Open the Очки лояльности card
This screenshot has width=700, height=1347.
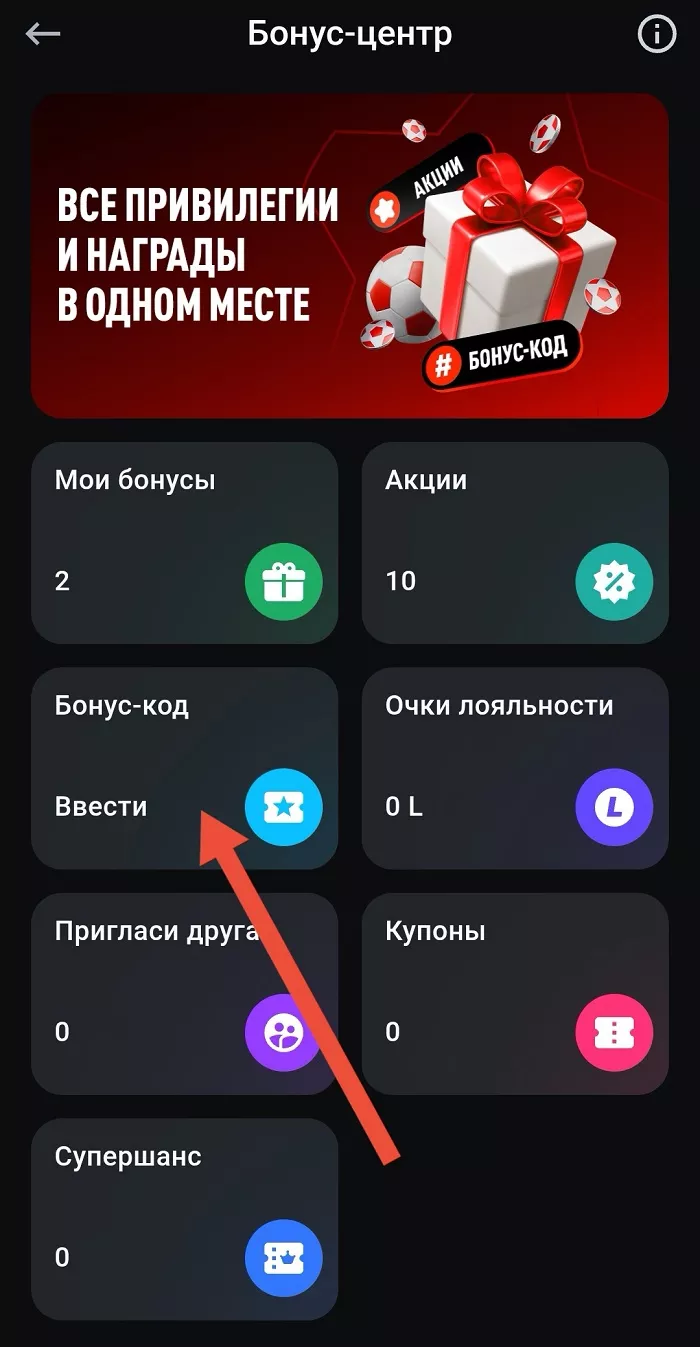point(514,767)
